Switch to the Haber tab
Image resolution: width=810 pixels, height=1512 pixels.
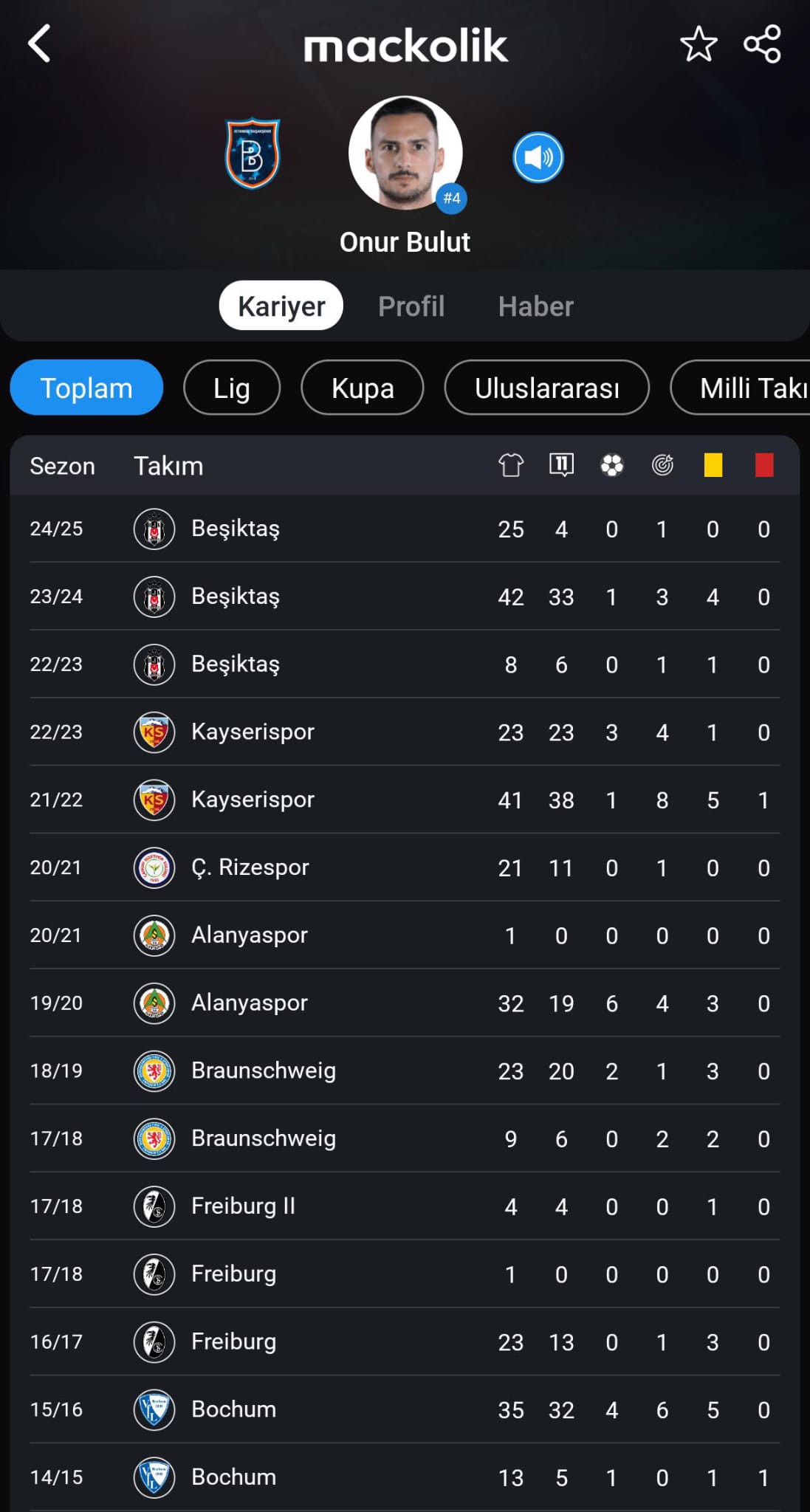[535, 306]
